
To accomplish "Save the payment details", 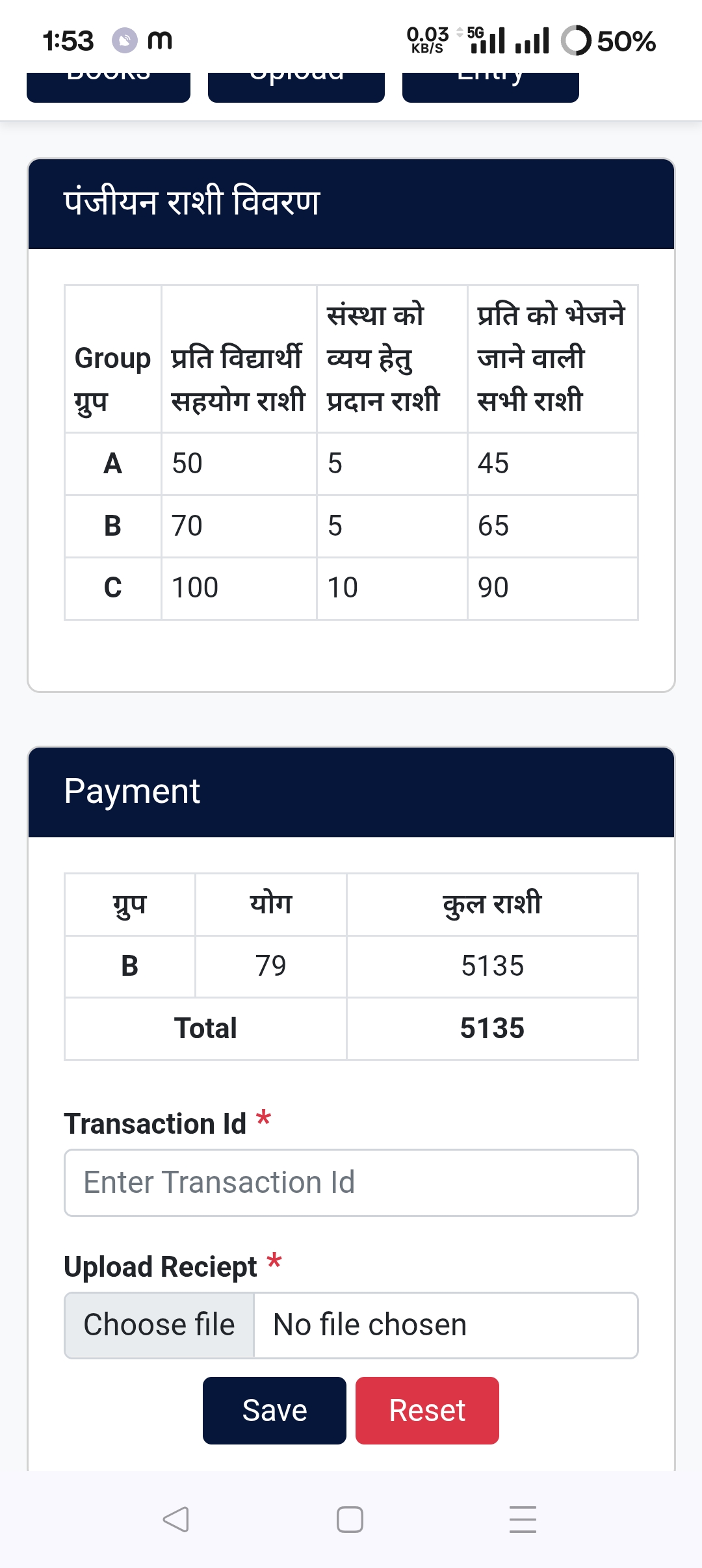I will coord(274,1411).
